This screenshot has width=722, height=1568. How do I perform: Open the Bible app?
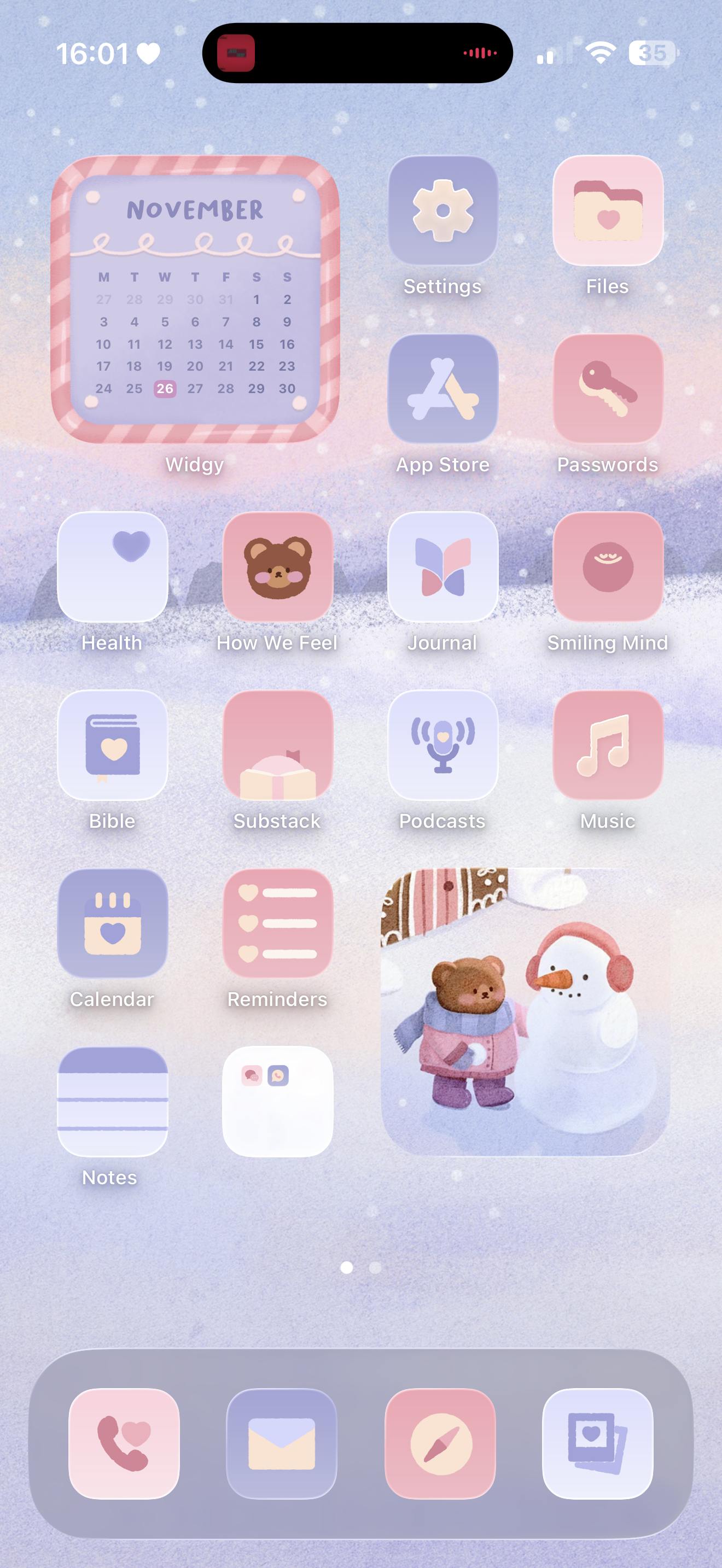point(113,745)
